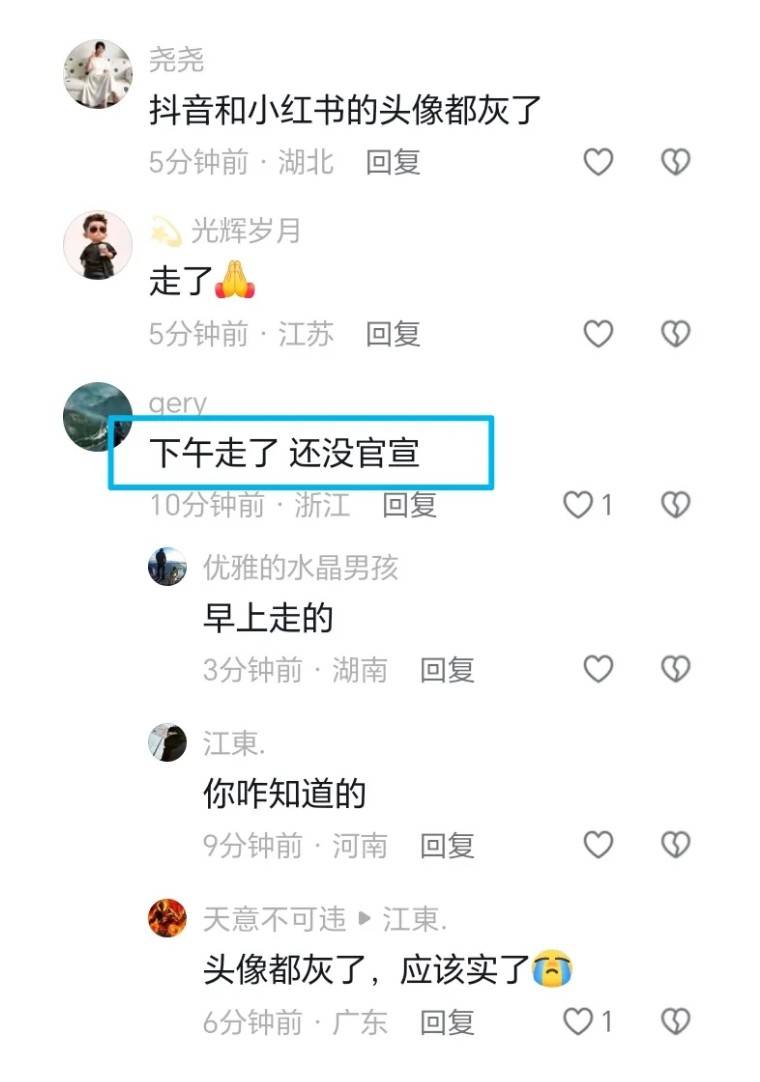Like 光辉岁月's comment
This screenshot has height=1082, width=760.
[x=598, y=334]
